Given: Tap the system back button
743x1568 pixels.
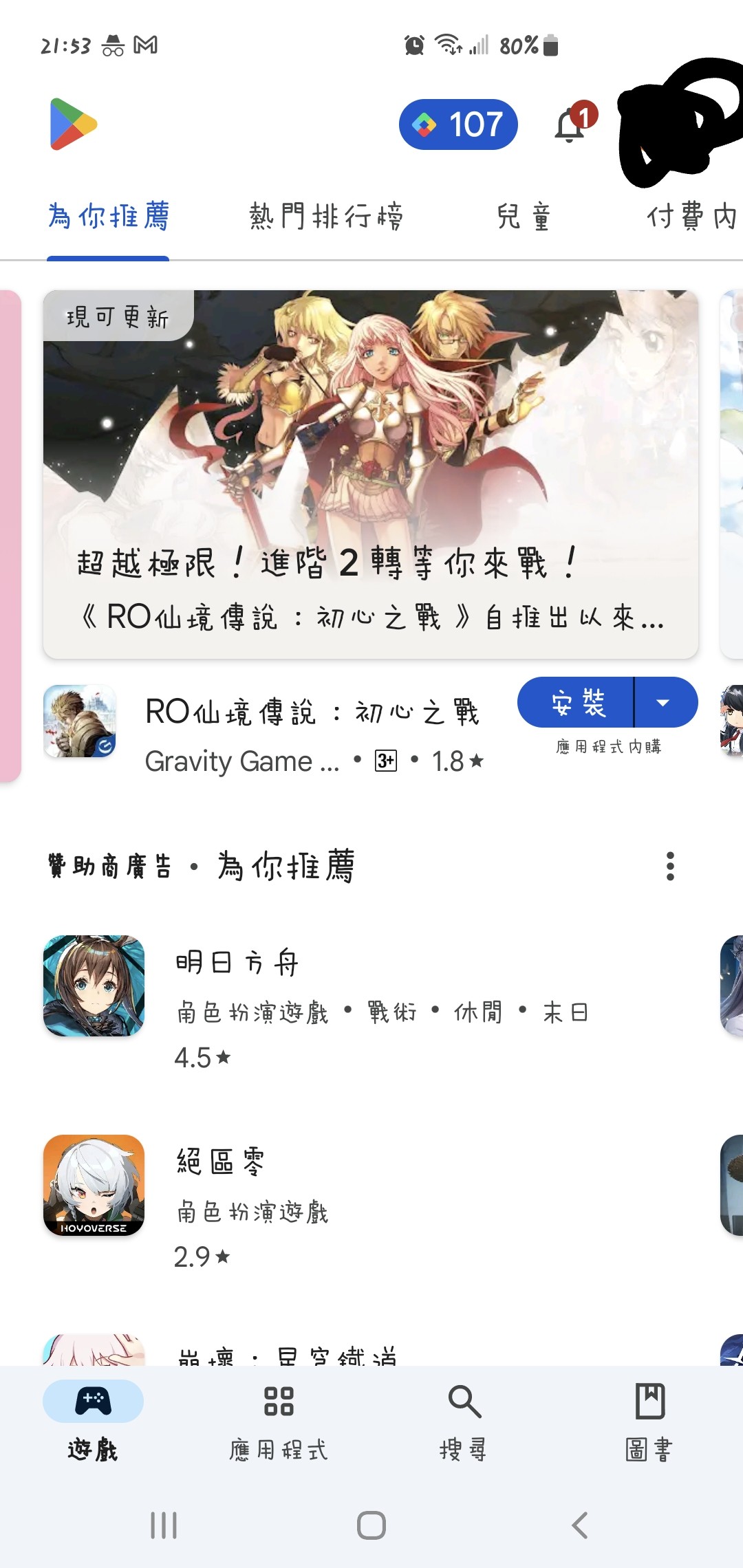Looking at the screenshot, I should click(x=579, y=1525).
